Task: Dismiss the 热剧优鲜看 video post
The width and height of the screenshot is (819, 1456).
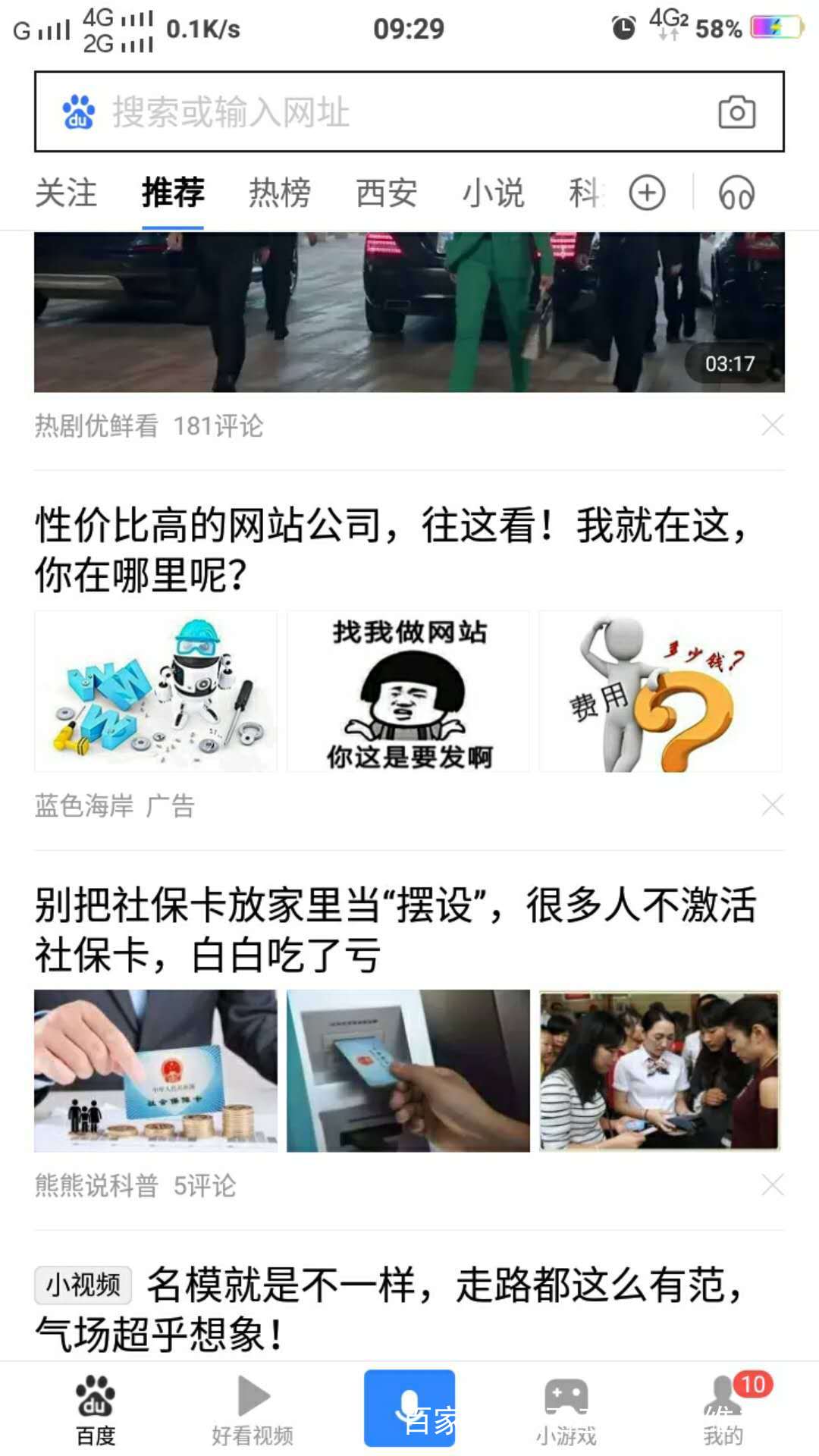Action: click(772, 425)
